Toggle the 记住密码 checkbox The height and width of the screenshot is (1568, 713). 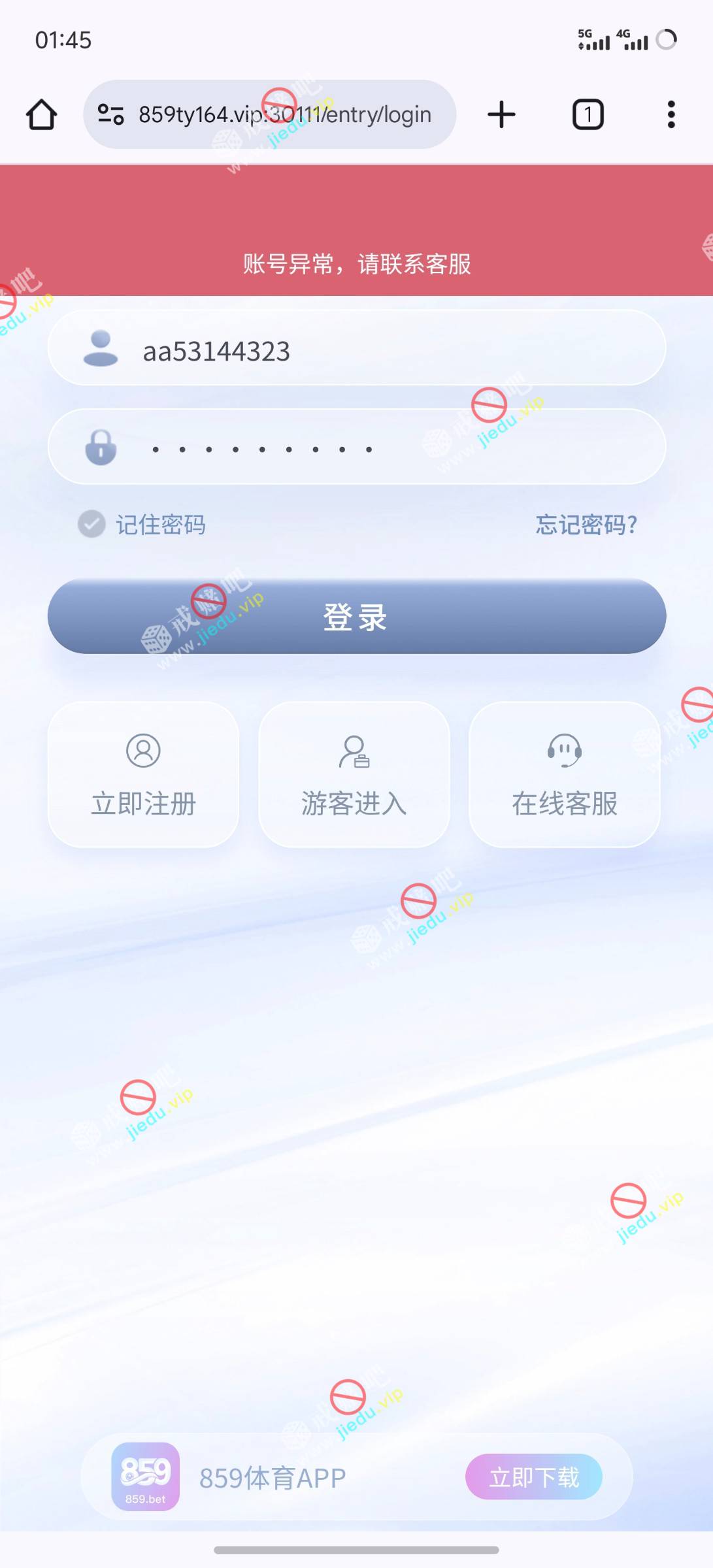pyautogui.click(x=92, y=524)
